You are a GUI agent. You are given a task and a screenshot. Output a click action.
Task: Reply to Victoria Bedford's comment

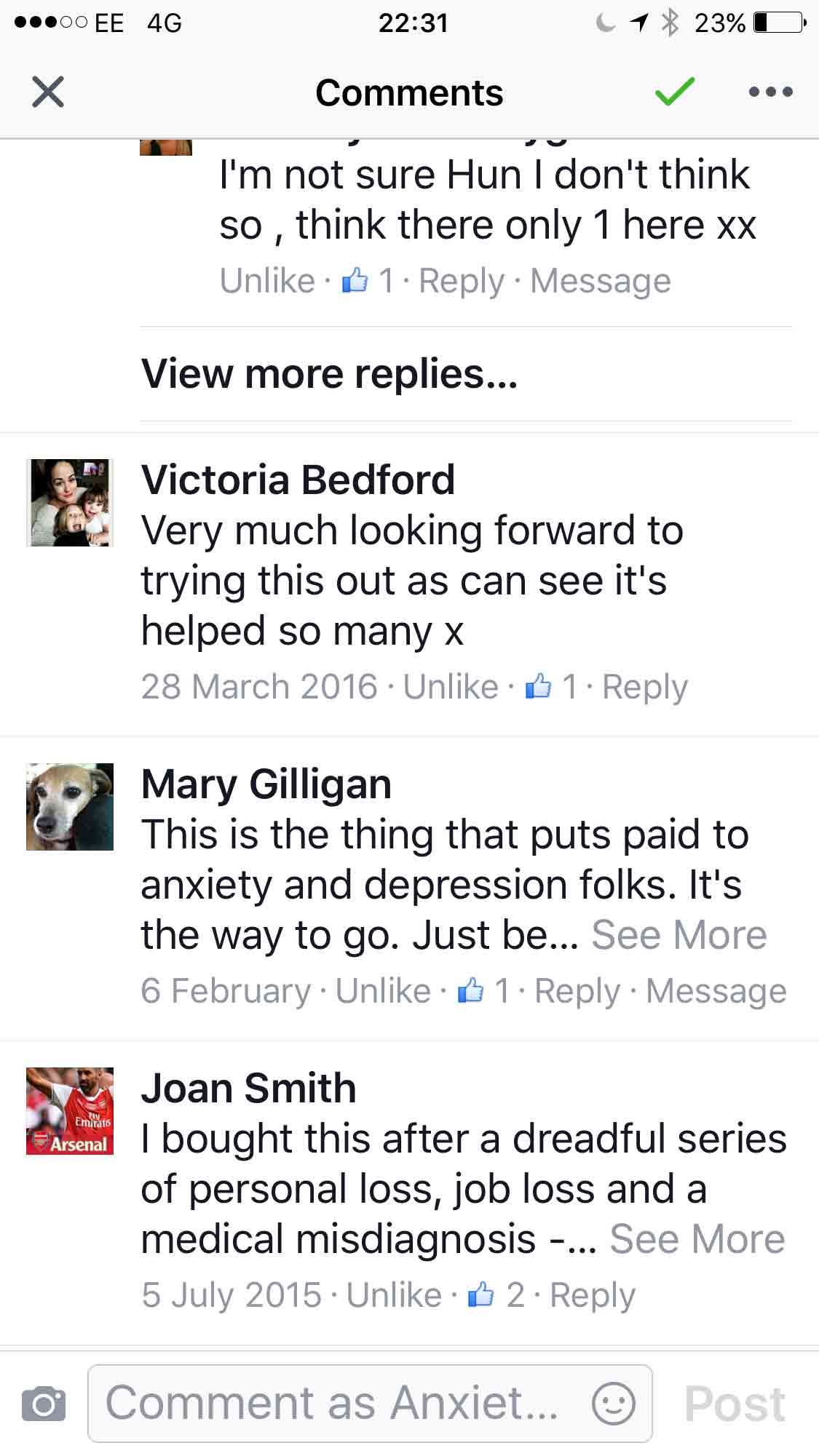(644, 687)
